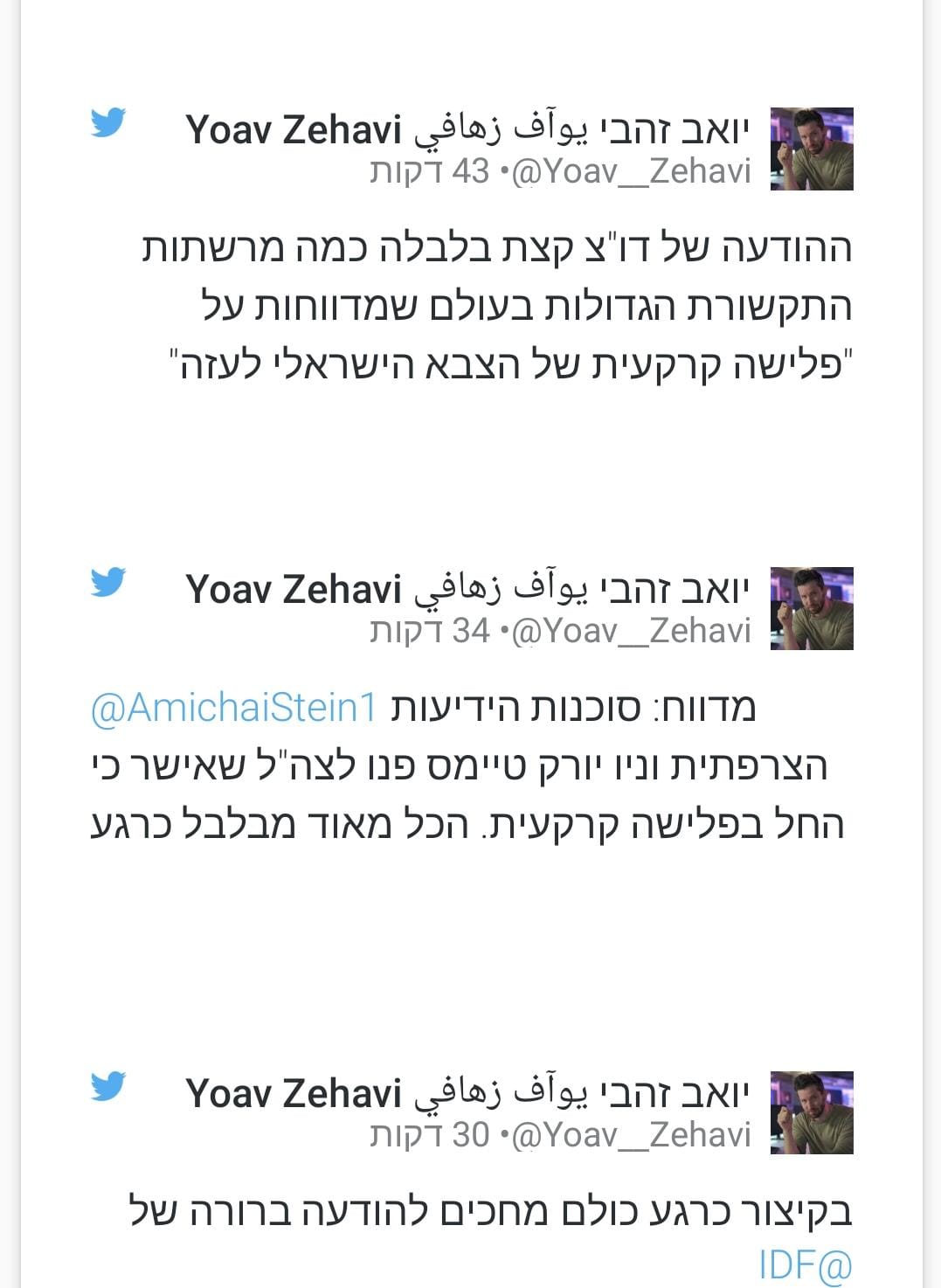
Task: Open Yoav Zehavi's avatar on the 30-minute tweet
Action: tap(812, 1112)
